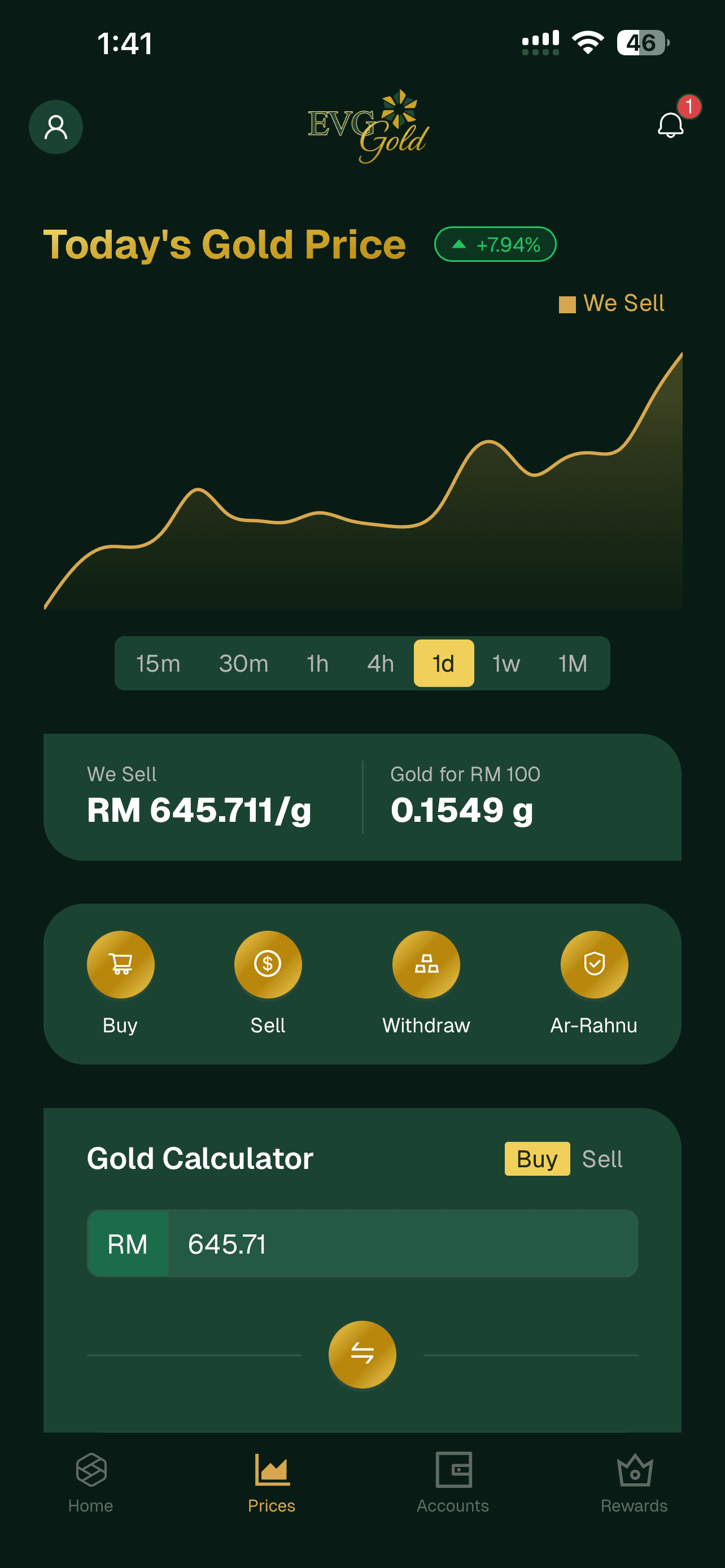
Task: Switch calculator to Sell mode
Action: coord(602,1158)
